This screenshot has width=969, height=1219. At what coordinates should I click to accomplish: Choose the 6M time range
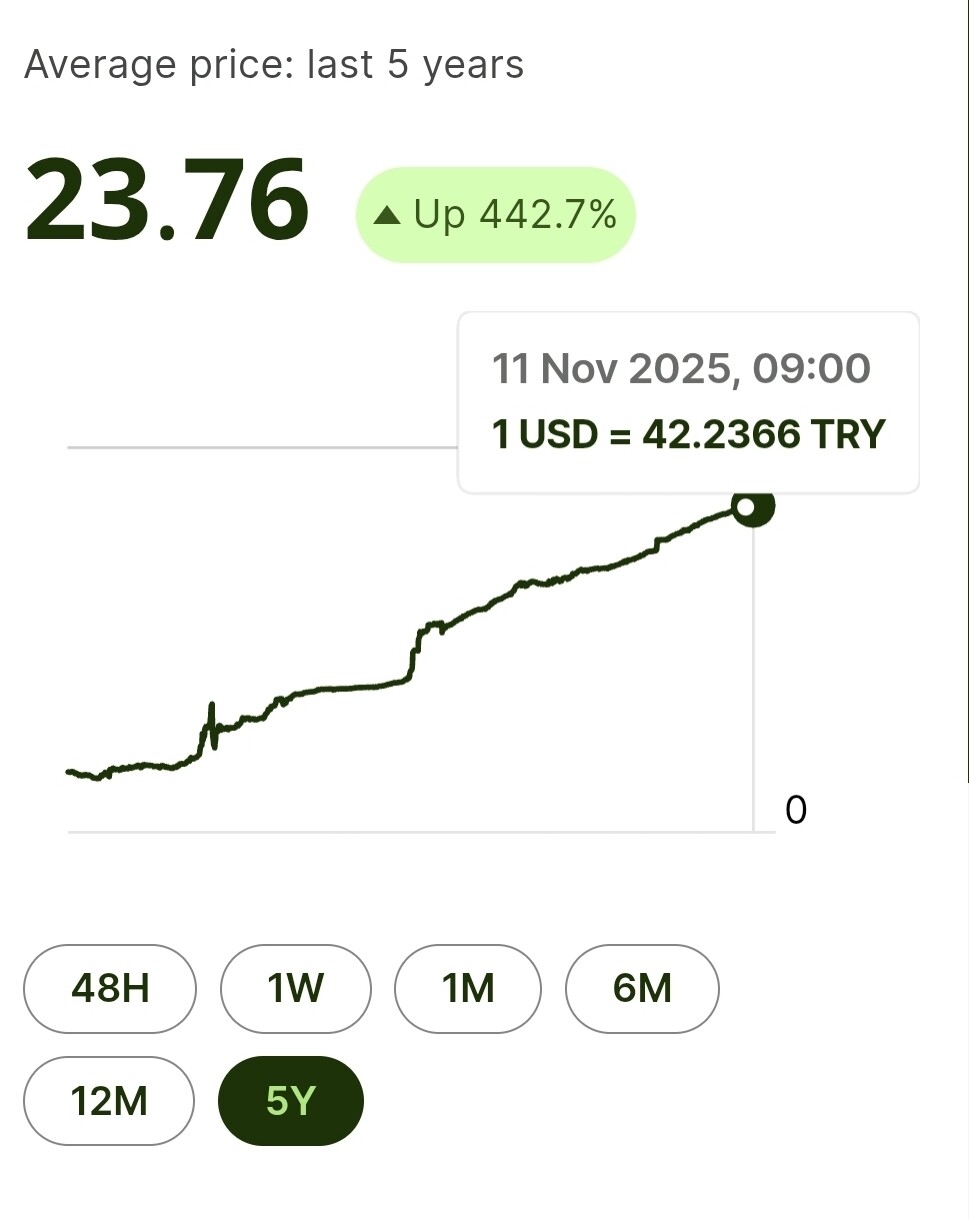point(642,988)
